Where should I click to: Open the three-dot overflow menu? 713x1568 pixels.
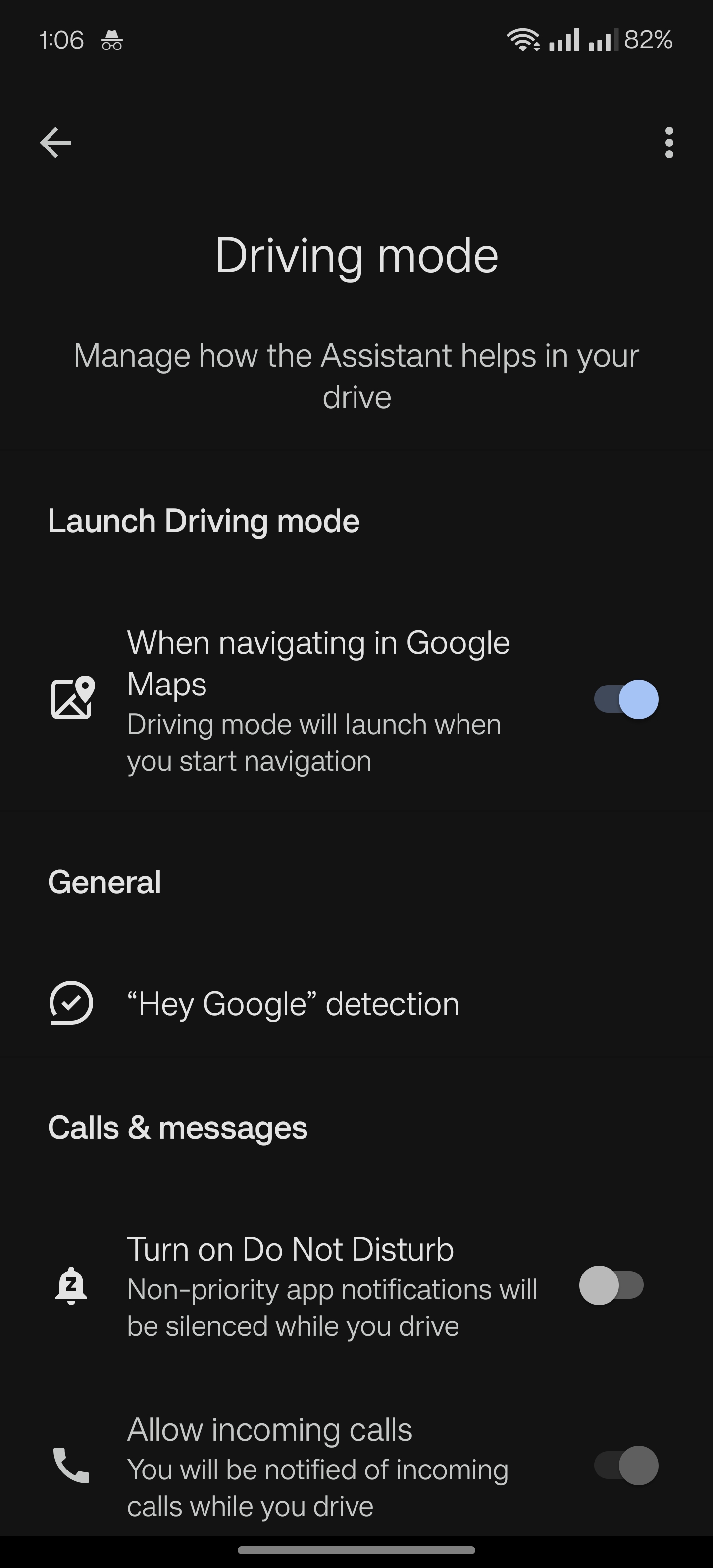(669, 143)
